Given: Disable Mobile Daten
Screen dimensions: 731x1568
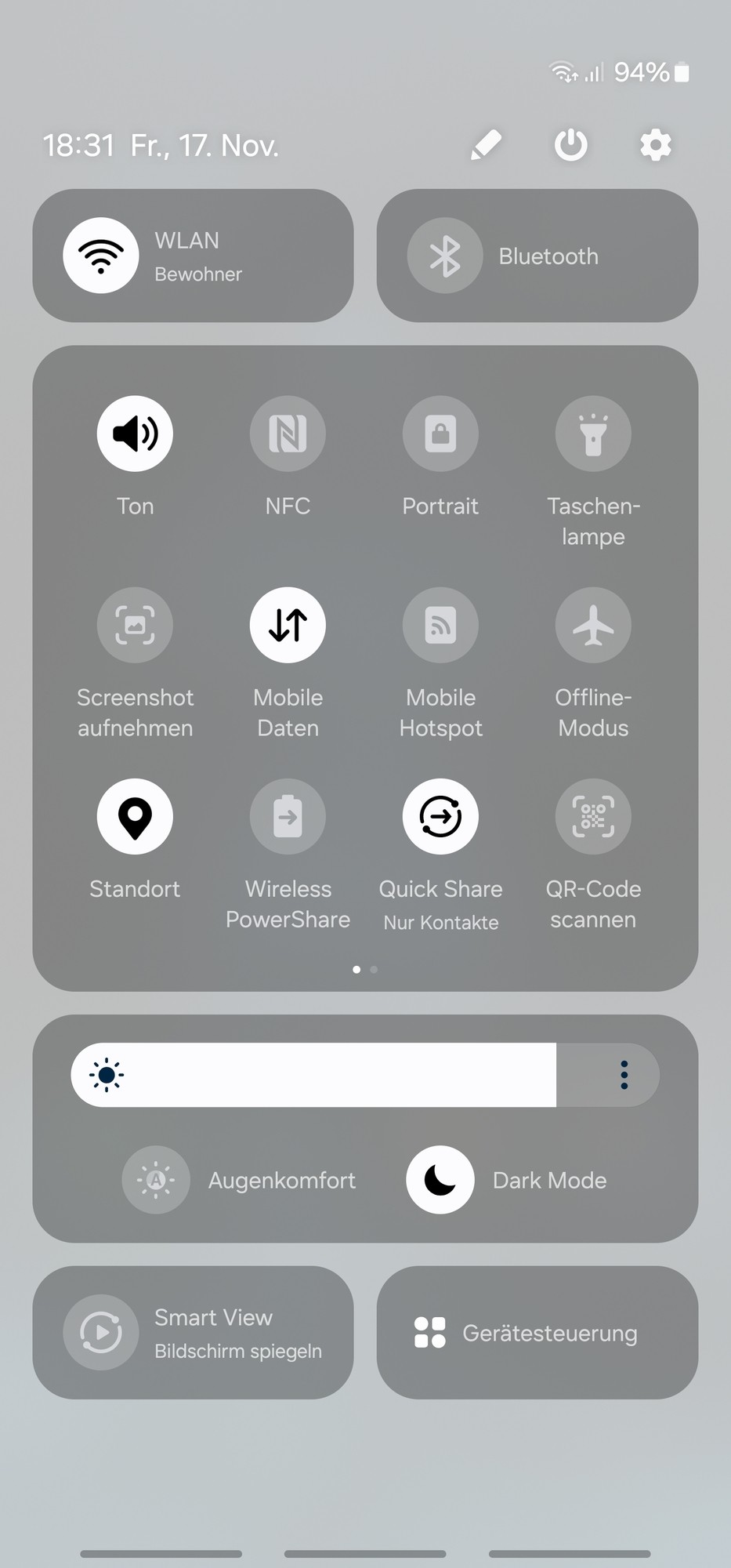Looking at the screenshot, I should [x=288, y=625].
